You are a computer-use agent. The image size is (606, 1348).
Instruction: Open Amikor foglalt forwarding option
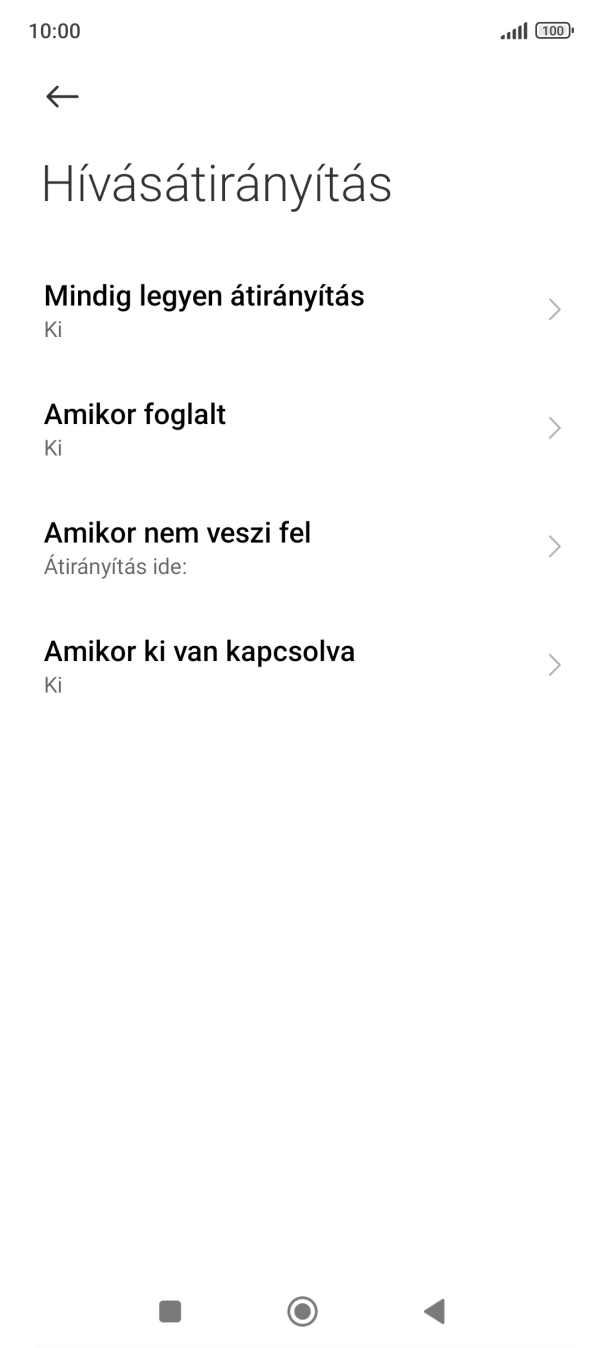(302, 428)
